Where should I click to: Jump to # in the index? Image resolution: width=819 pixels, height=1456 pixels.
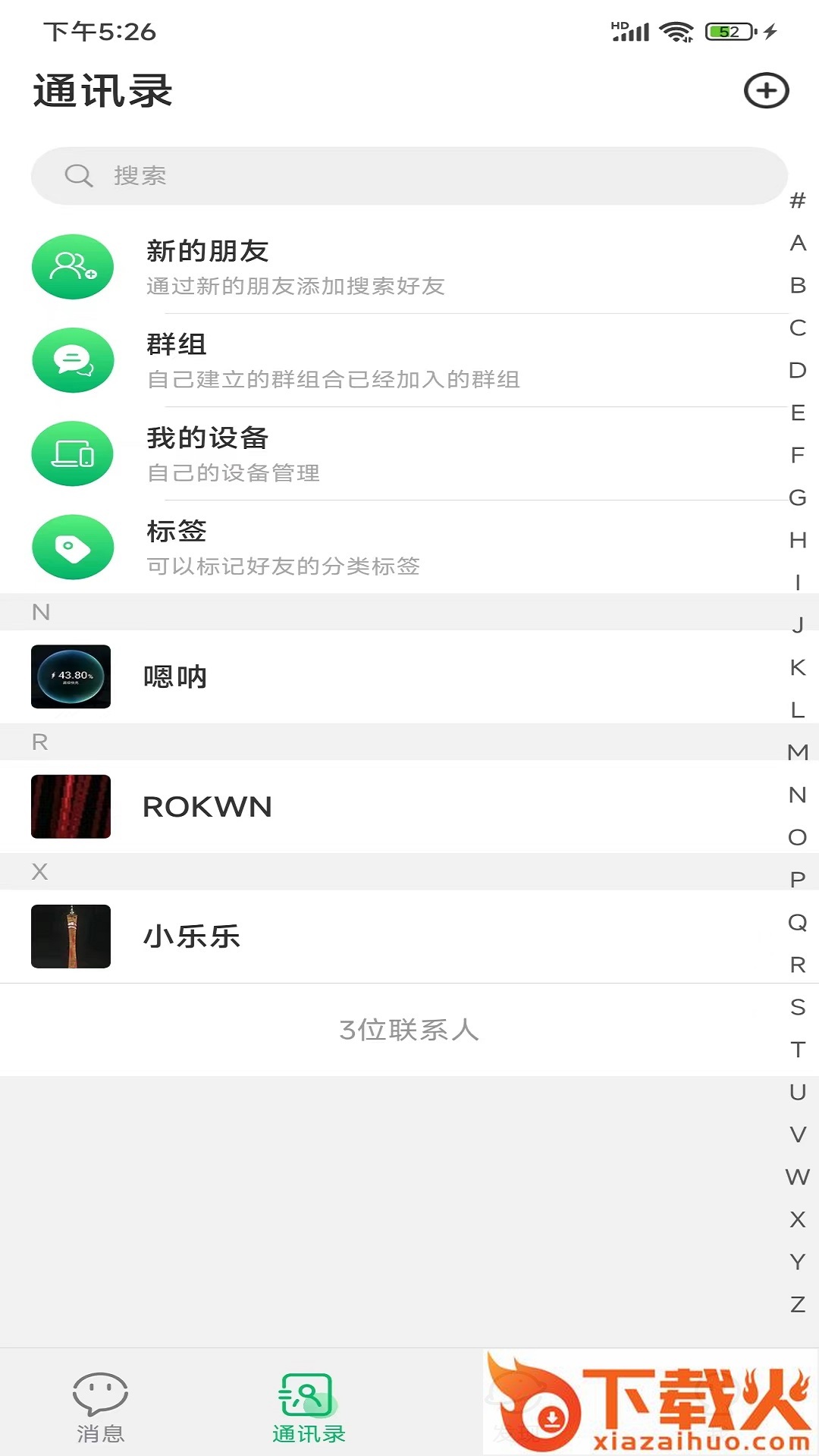797,201
